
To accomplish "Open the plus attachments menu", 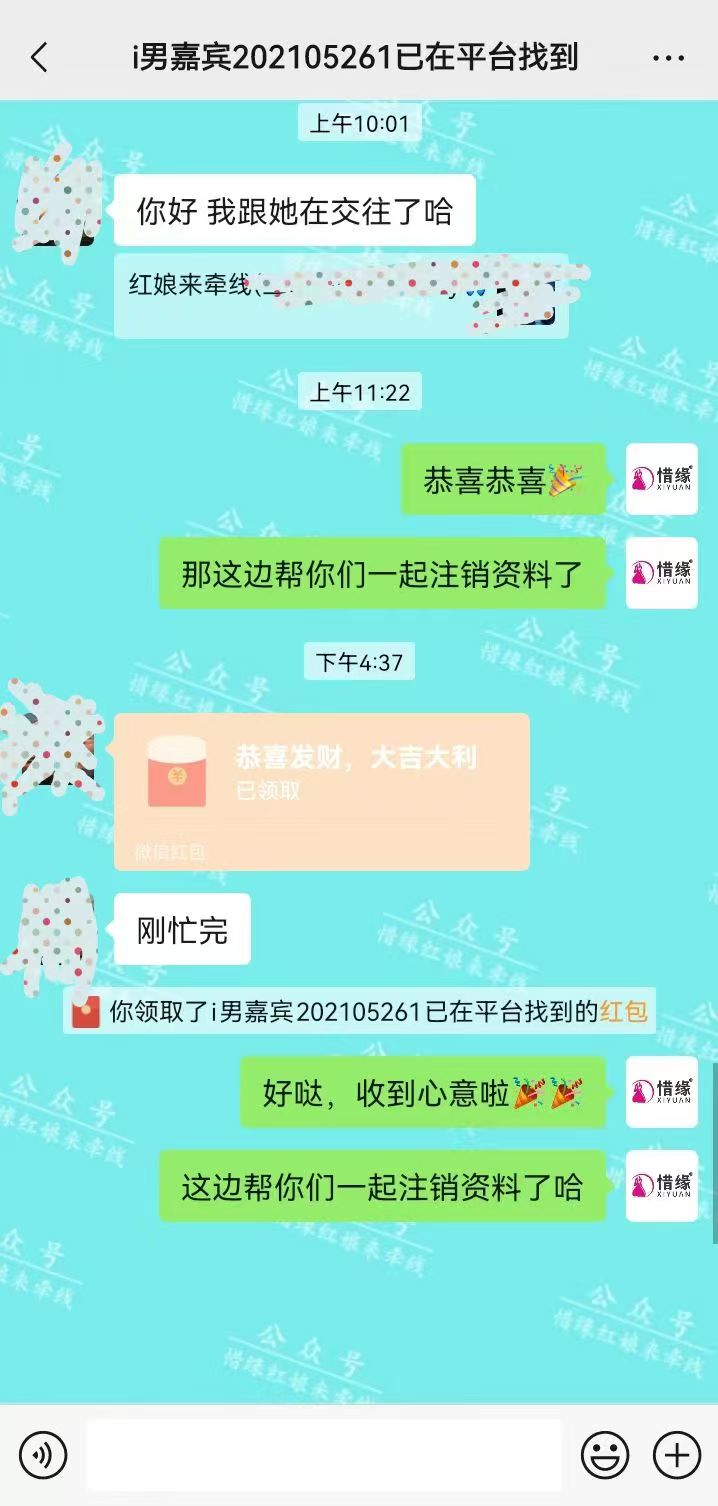I will (x=677, y=1454).
